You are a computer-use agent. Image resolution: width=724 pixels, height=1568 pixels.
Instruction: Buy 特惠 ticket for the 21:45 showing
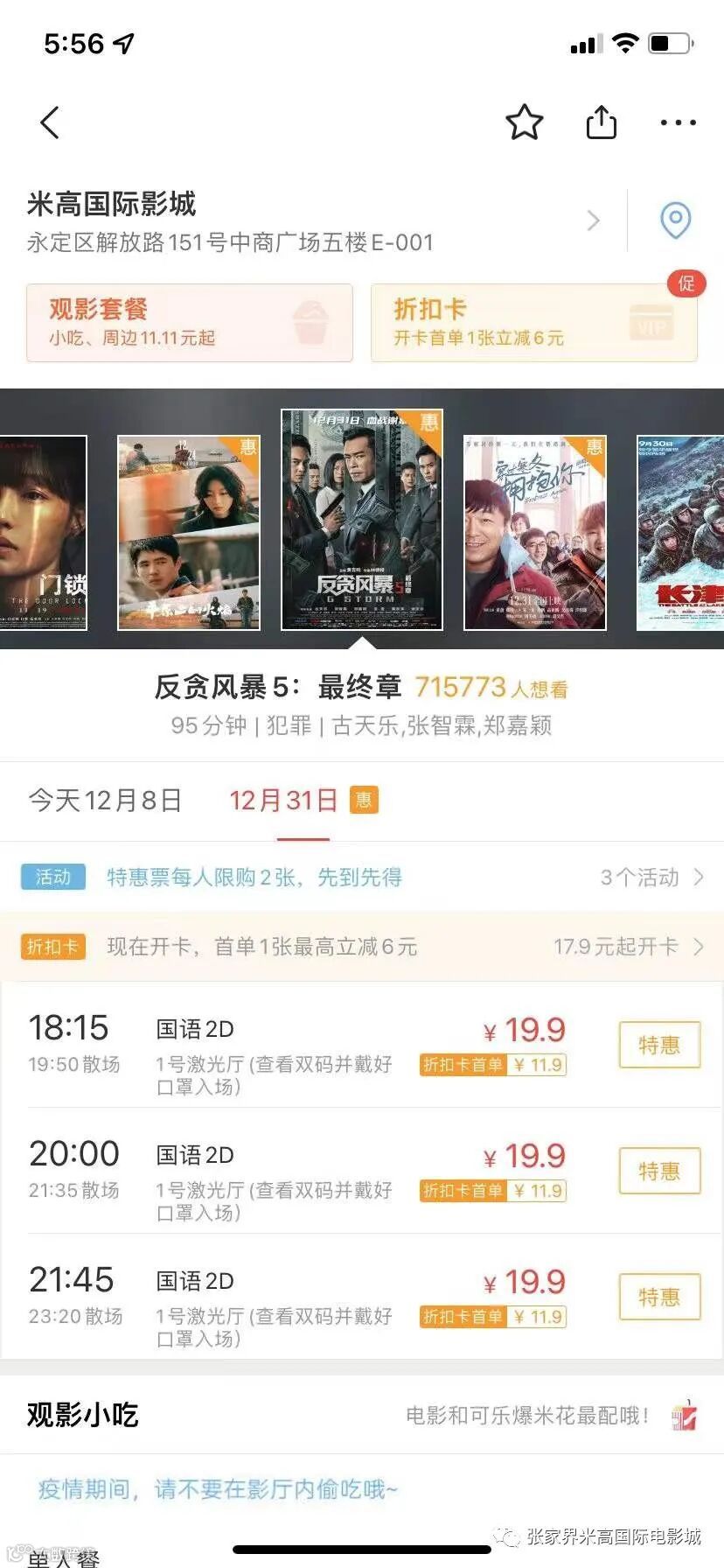pos(659,1297)
